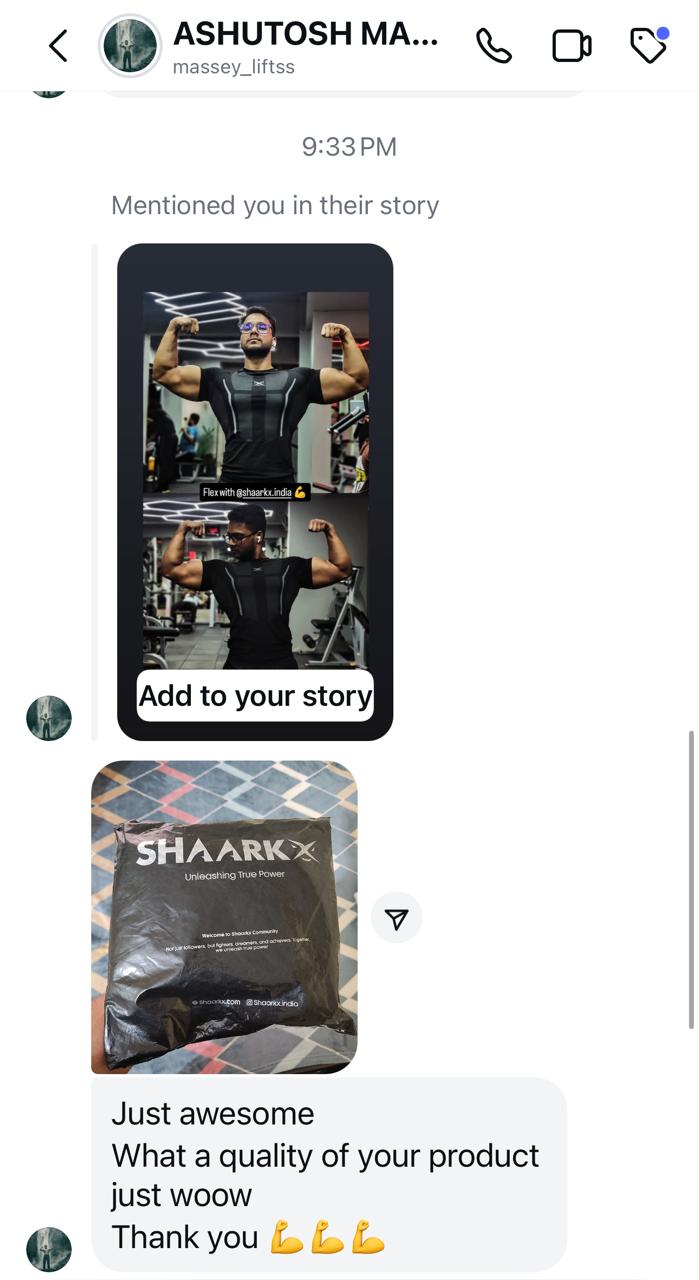Start a video call
699x1280 pixels.
pos(571,45)
